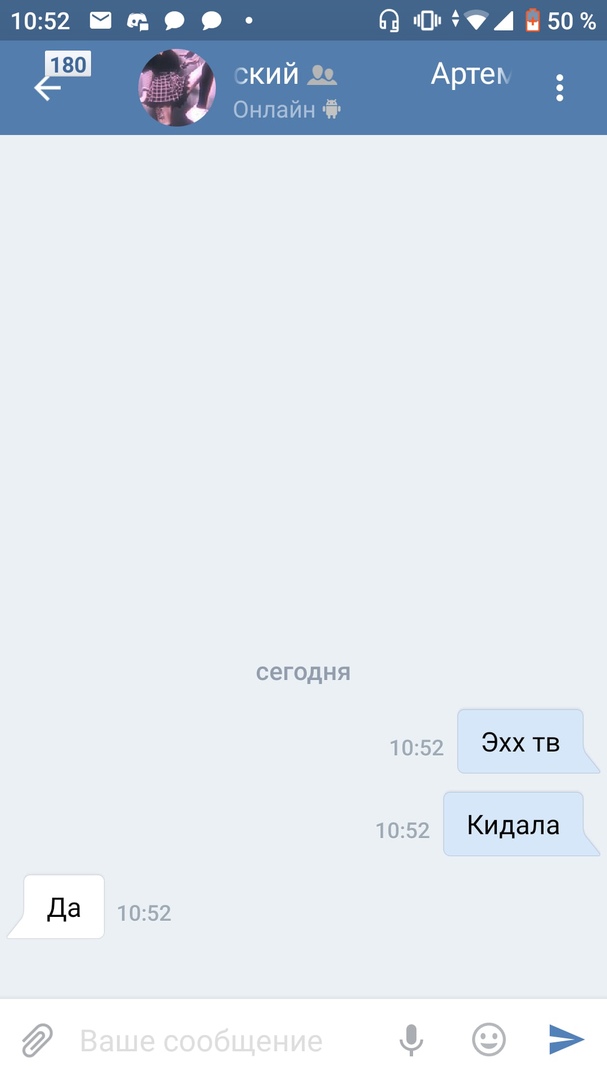Attach a file with the paperclip

click(x=37, y=1040)
